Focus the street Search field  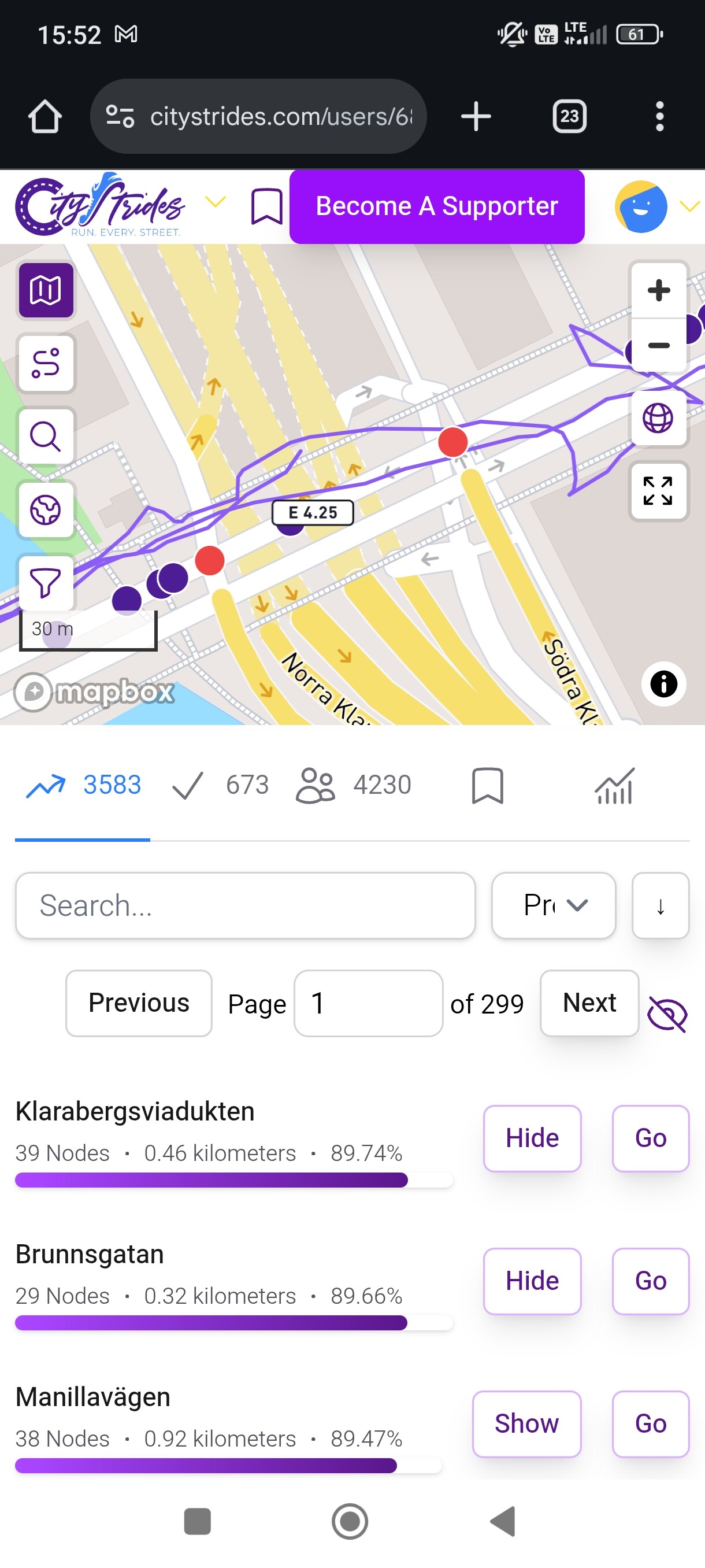(x=245, y=905)
